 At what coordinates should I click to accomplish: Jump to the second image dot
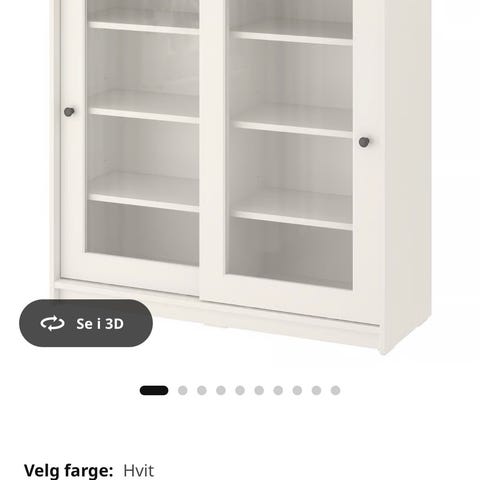point(183,390)
